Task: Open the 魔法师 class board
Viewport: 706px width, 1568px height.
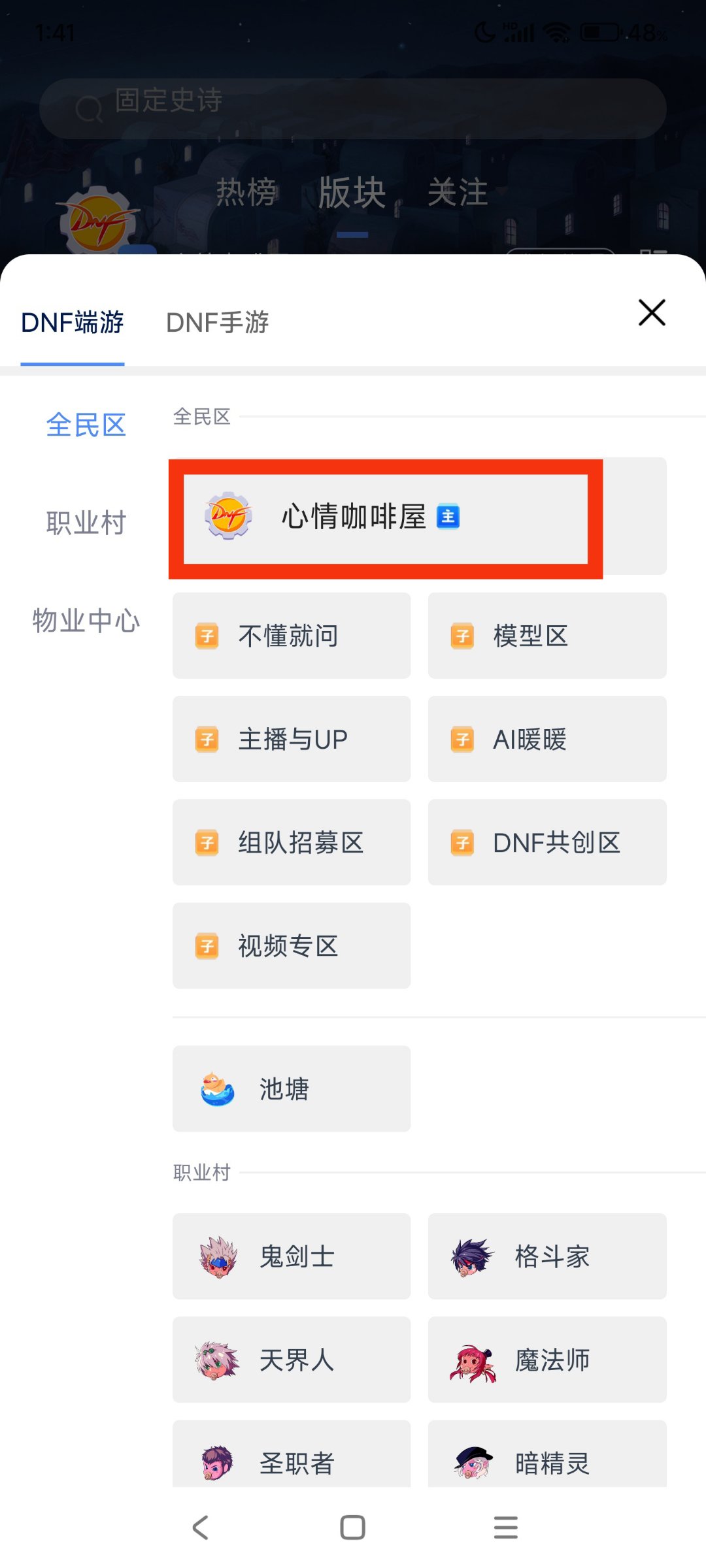Action: tap(547, 1360)
